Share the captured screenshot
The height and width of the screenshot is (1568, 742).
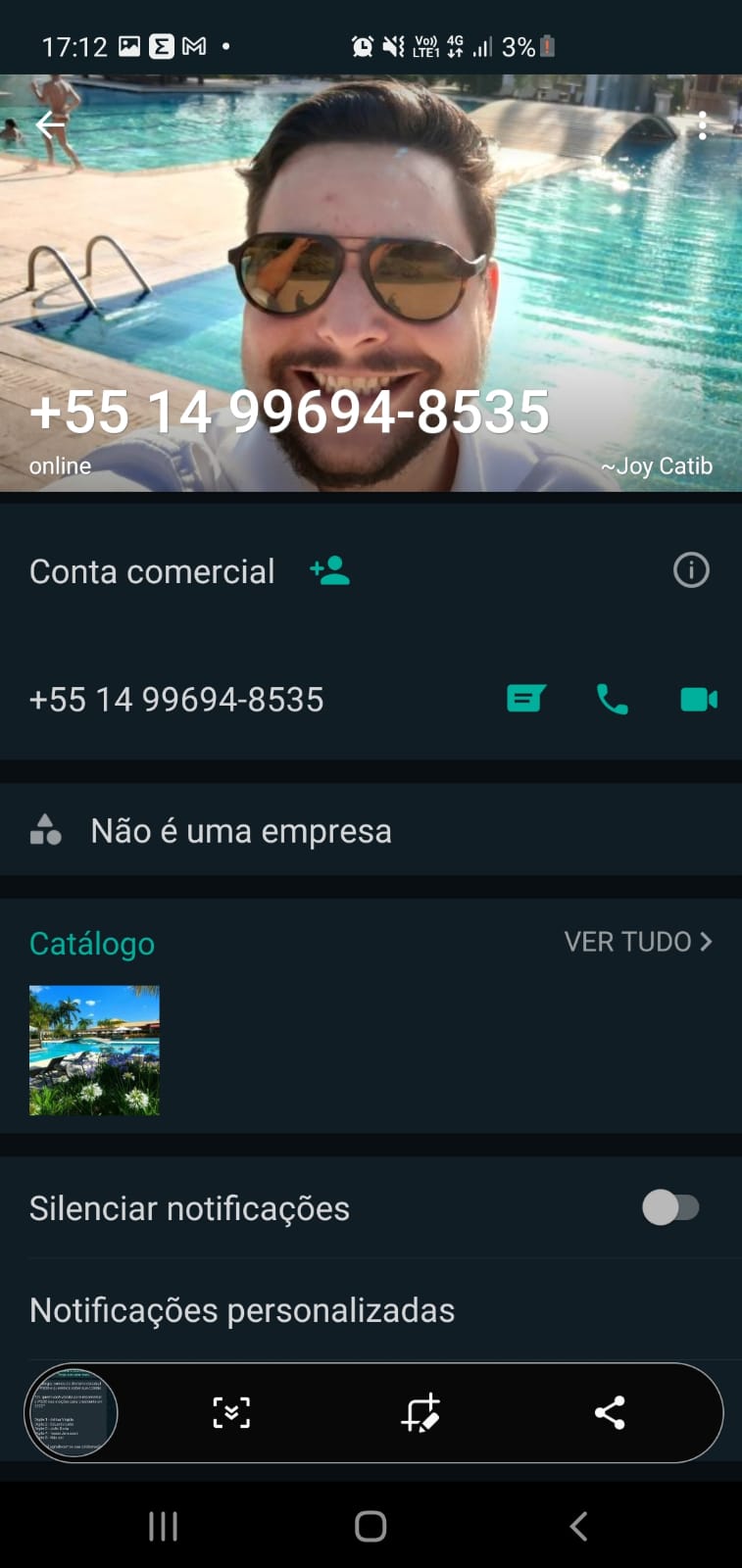(x=610, y=1413)
